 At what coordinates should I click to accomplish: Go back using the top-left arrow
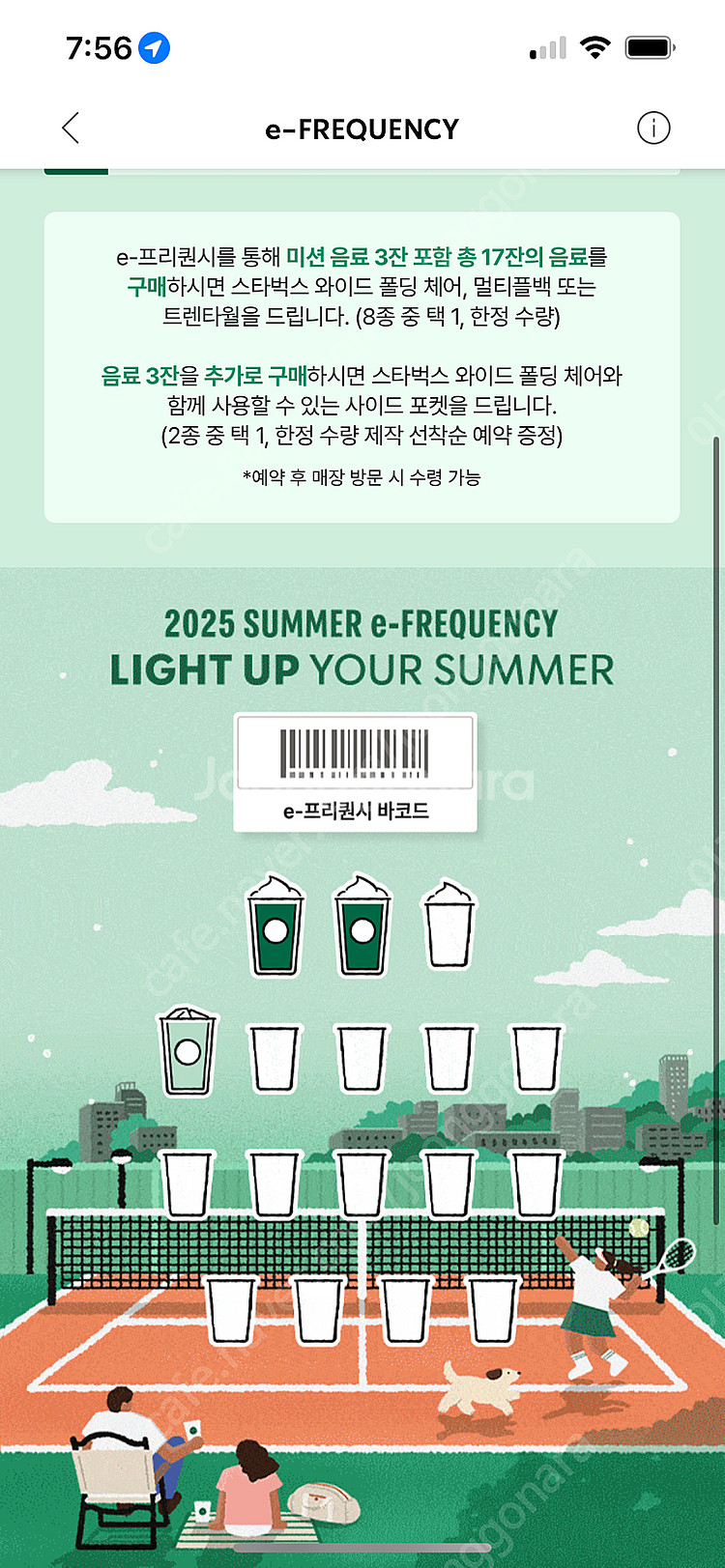click(71, 128)
